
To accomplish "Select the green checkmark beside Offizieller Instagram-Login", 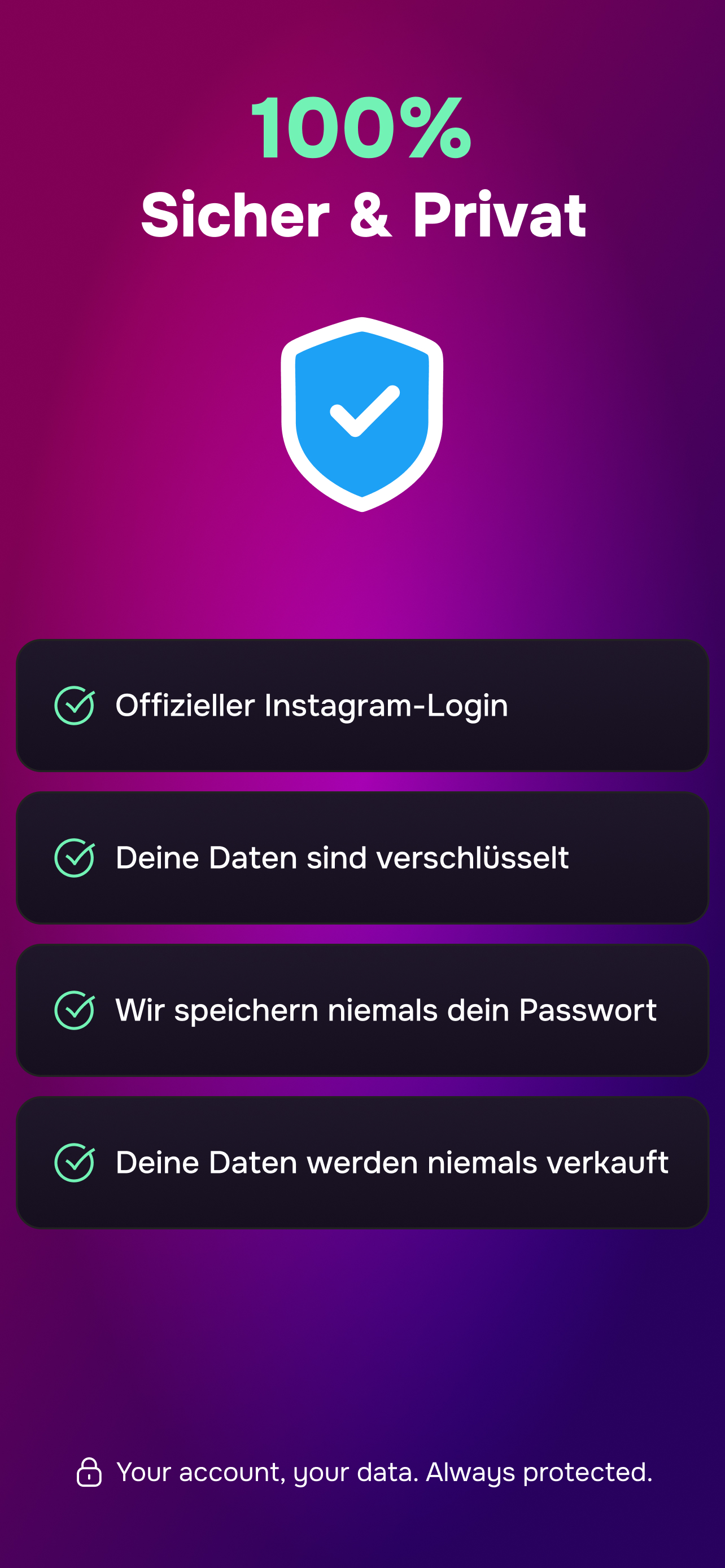I will (75, 705).
